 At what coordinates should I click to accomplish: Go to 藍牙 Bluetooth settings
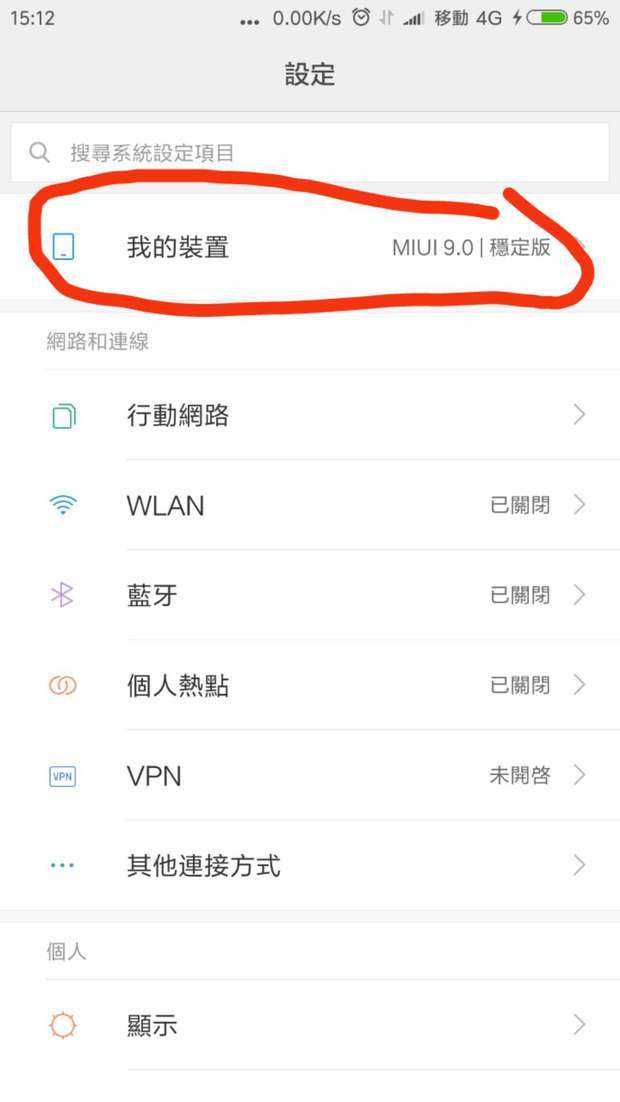click(310, 595)
